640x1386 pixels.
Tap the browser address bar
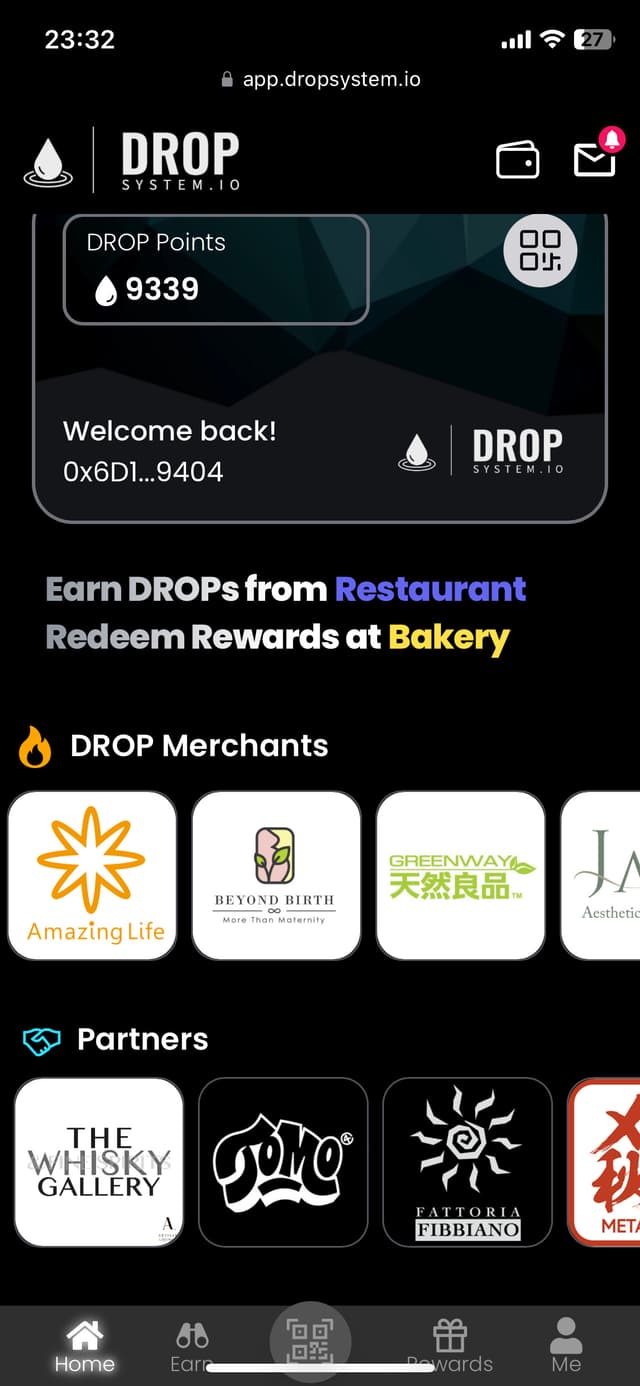(320, 79)
